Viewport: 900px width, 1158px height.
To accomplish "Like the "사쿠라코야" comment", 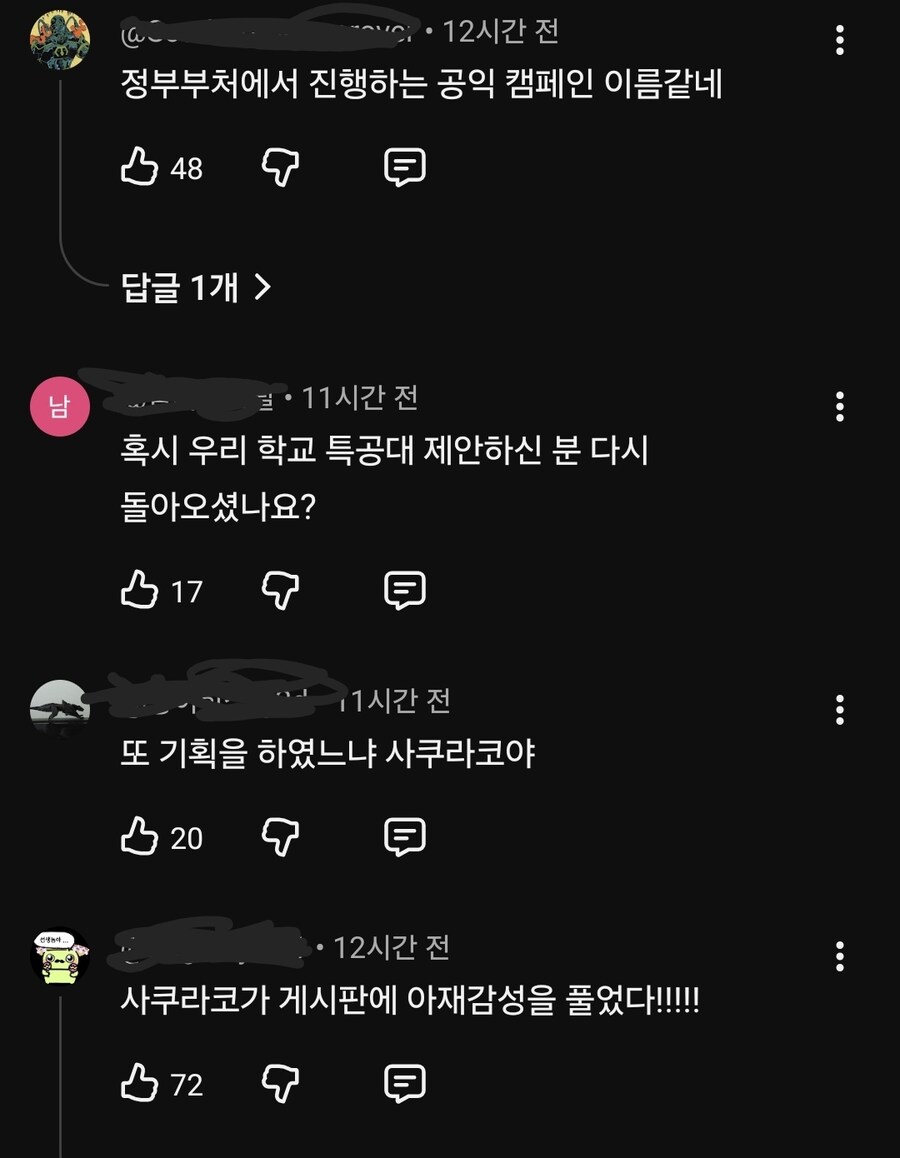I will point(140,837).
